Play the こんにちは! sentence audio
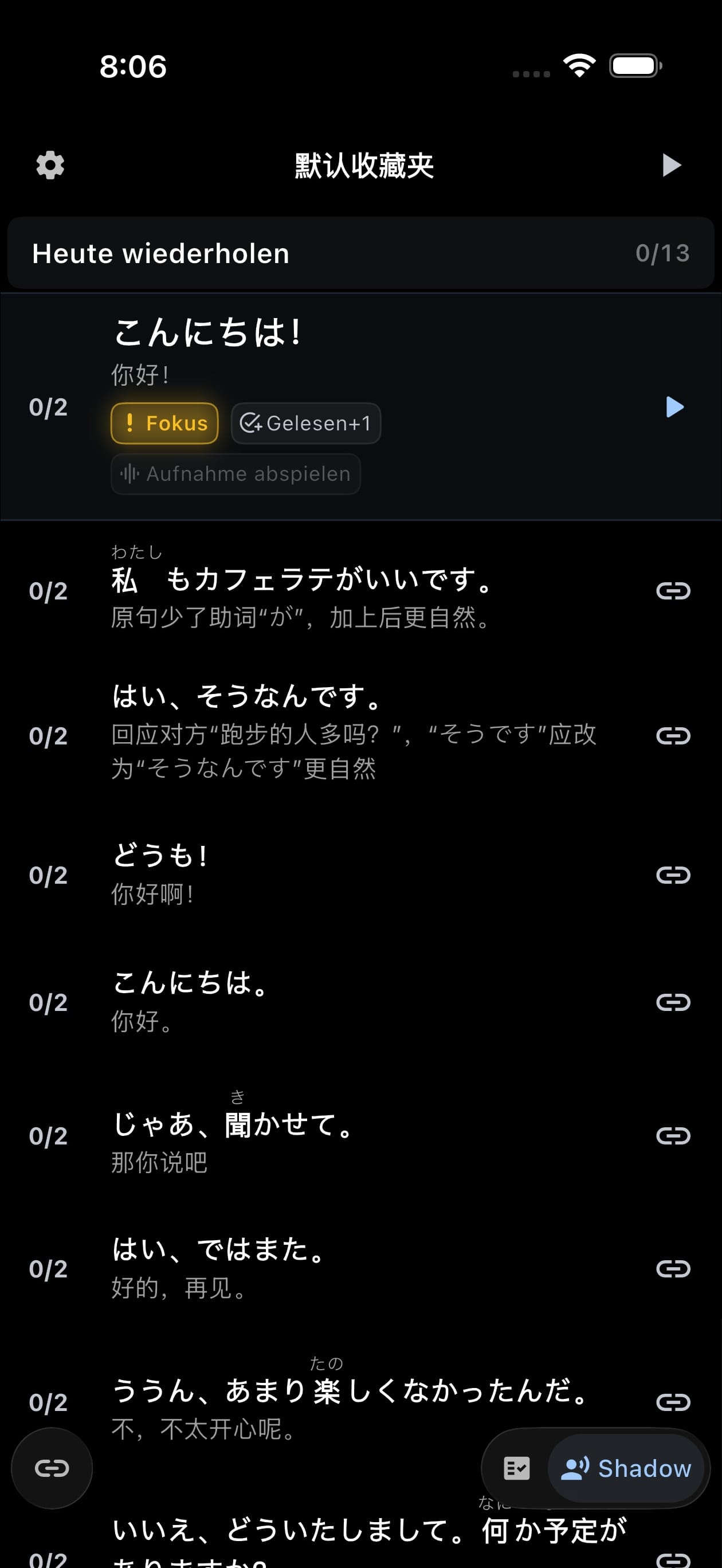 coord(674,407)
